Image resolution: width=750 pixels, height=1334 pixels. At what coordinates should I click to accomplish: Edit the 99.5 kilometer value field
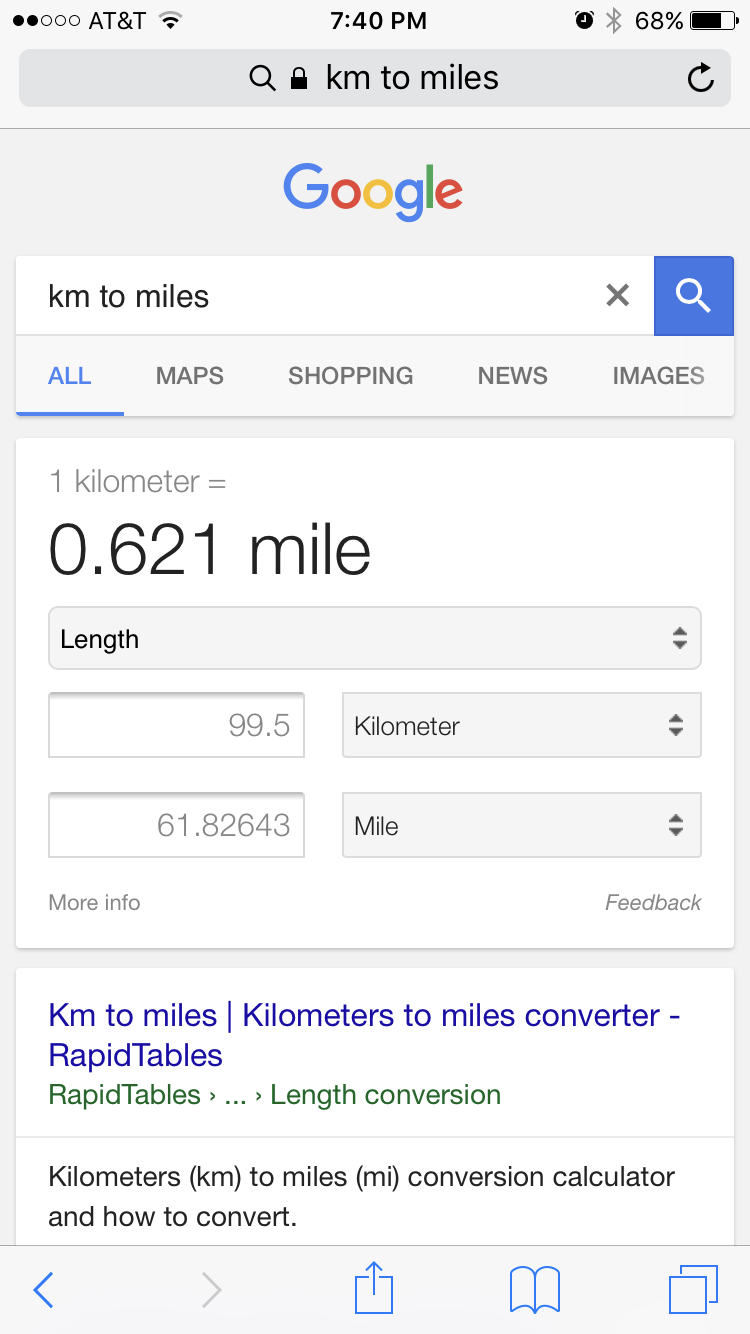[x=176, y=725]
